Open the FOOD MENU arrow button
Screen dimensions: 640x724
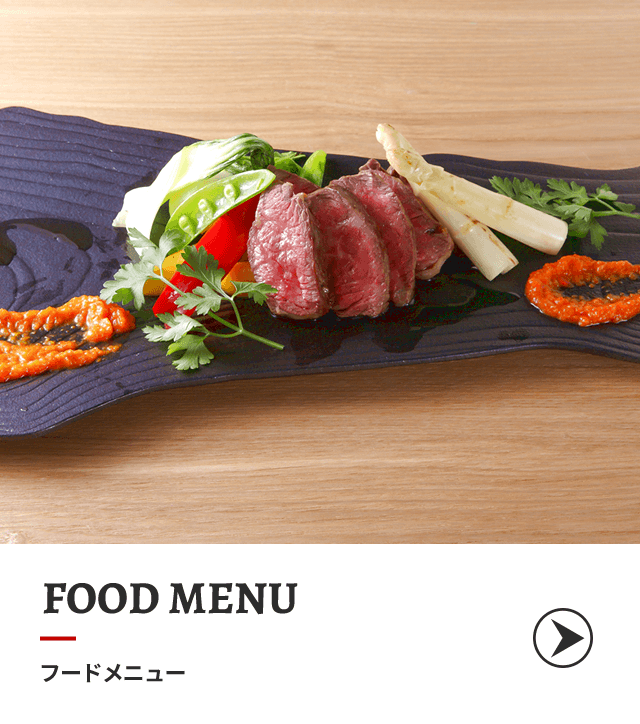click(x=563, y=638)
